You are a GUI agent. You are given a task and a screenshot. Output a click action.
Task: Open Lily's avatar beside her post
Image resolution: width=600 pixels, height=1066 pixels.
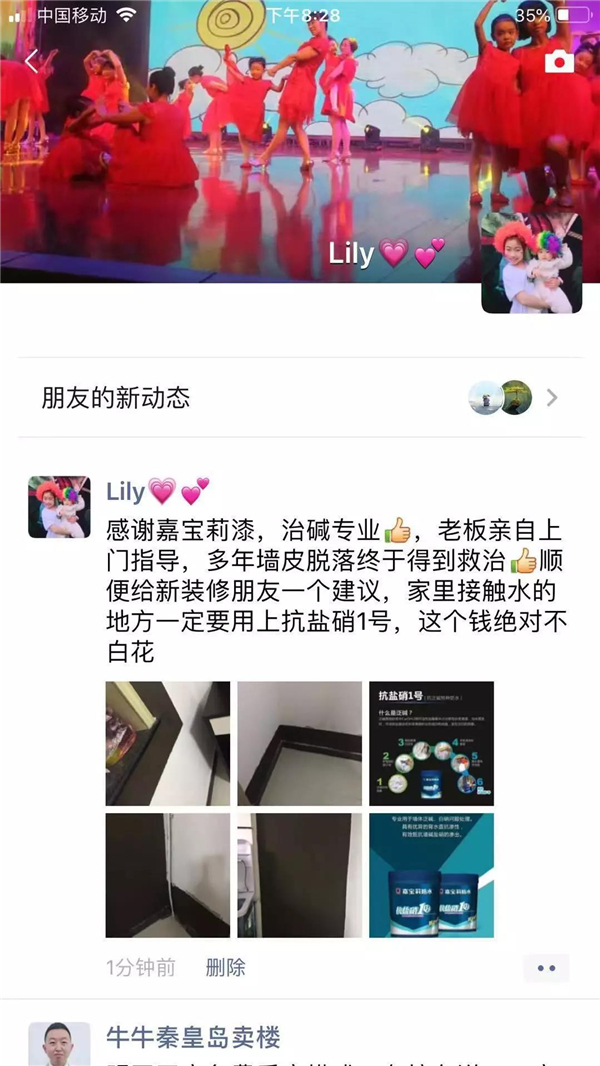59,507
